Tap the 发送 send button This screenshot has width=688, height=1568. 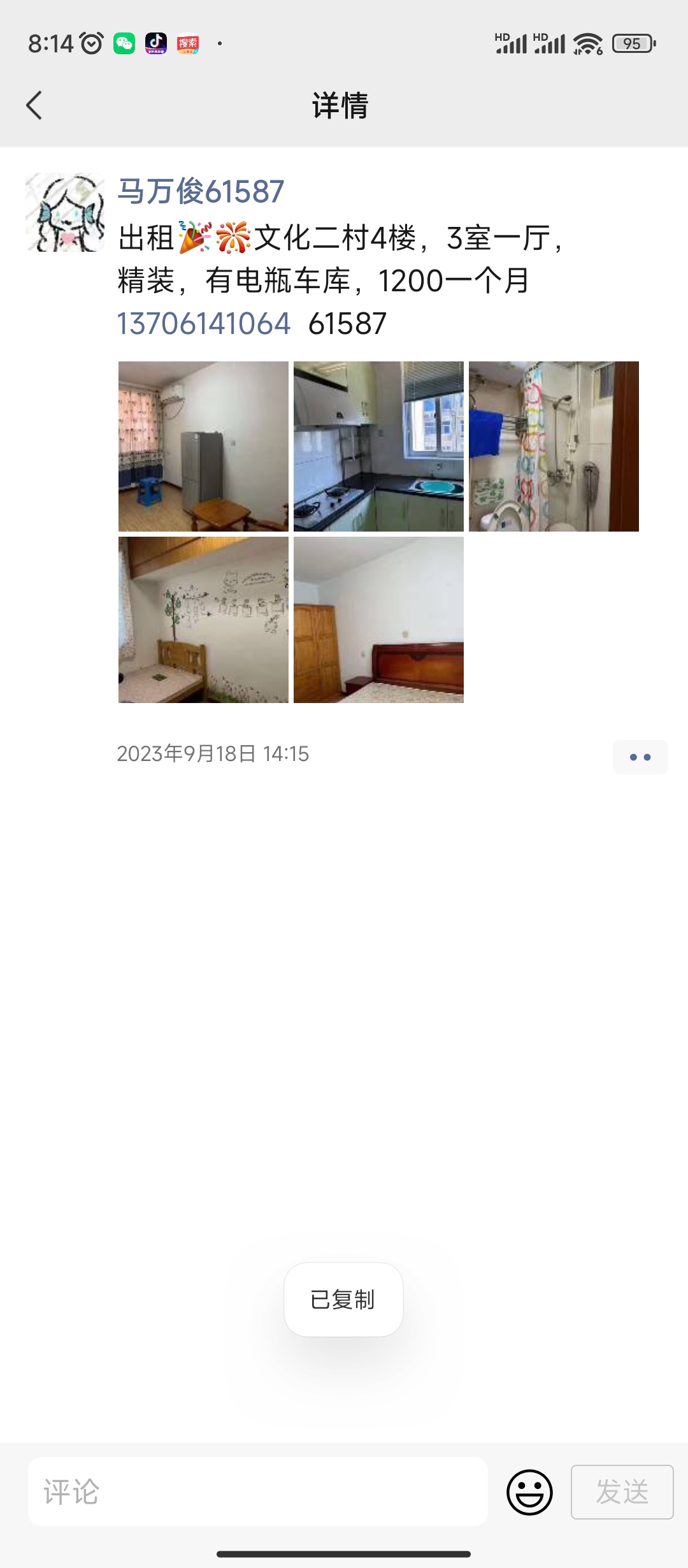(622, 1492)
